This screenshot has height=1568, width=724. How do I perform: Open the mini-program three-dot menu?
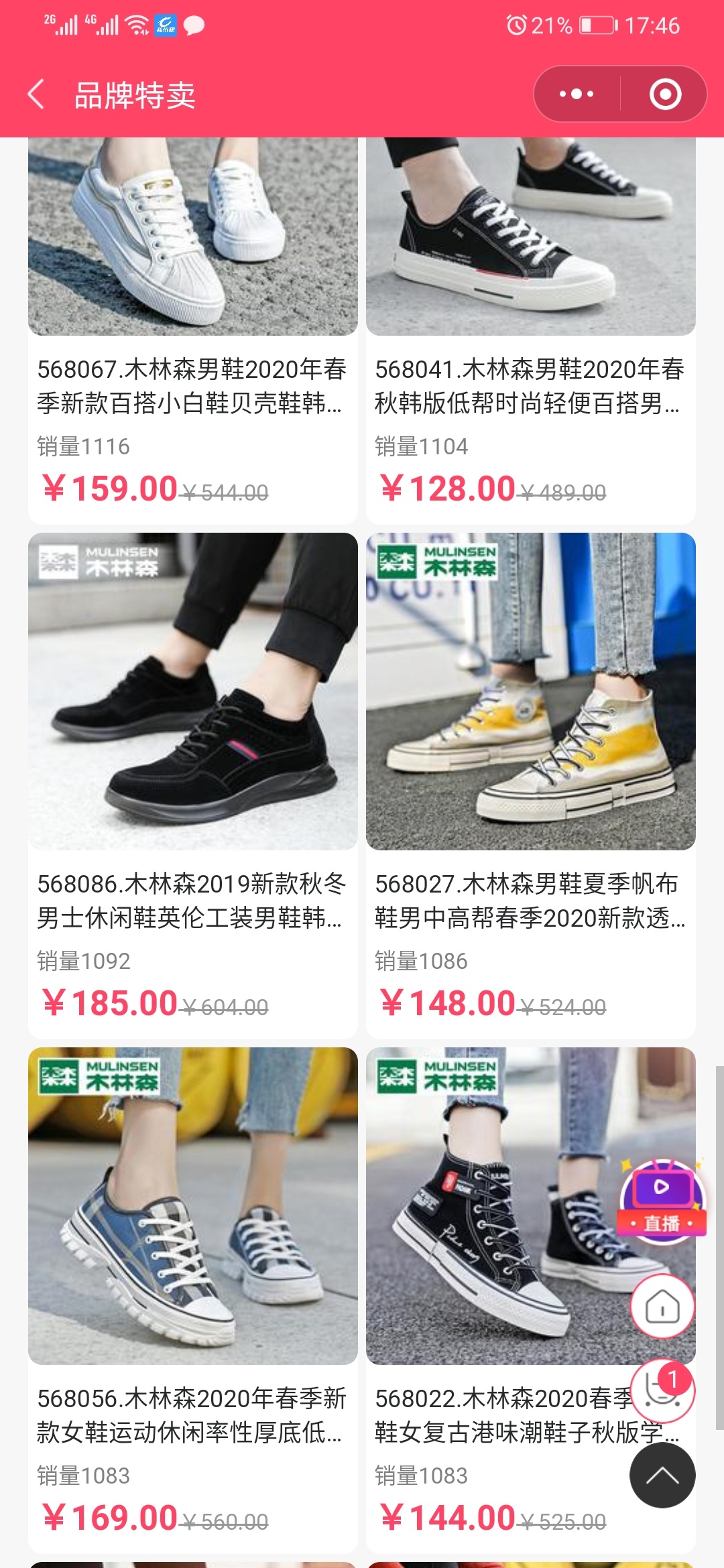point(577,94)
